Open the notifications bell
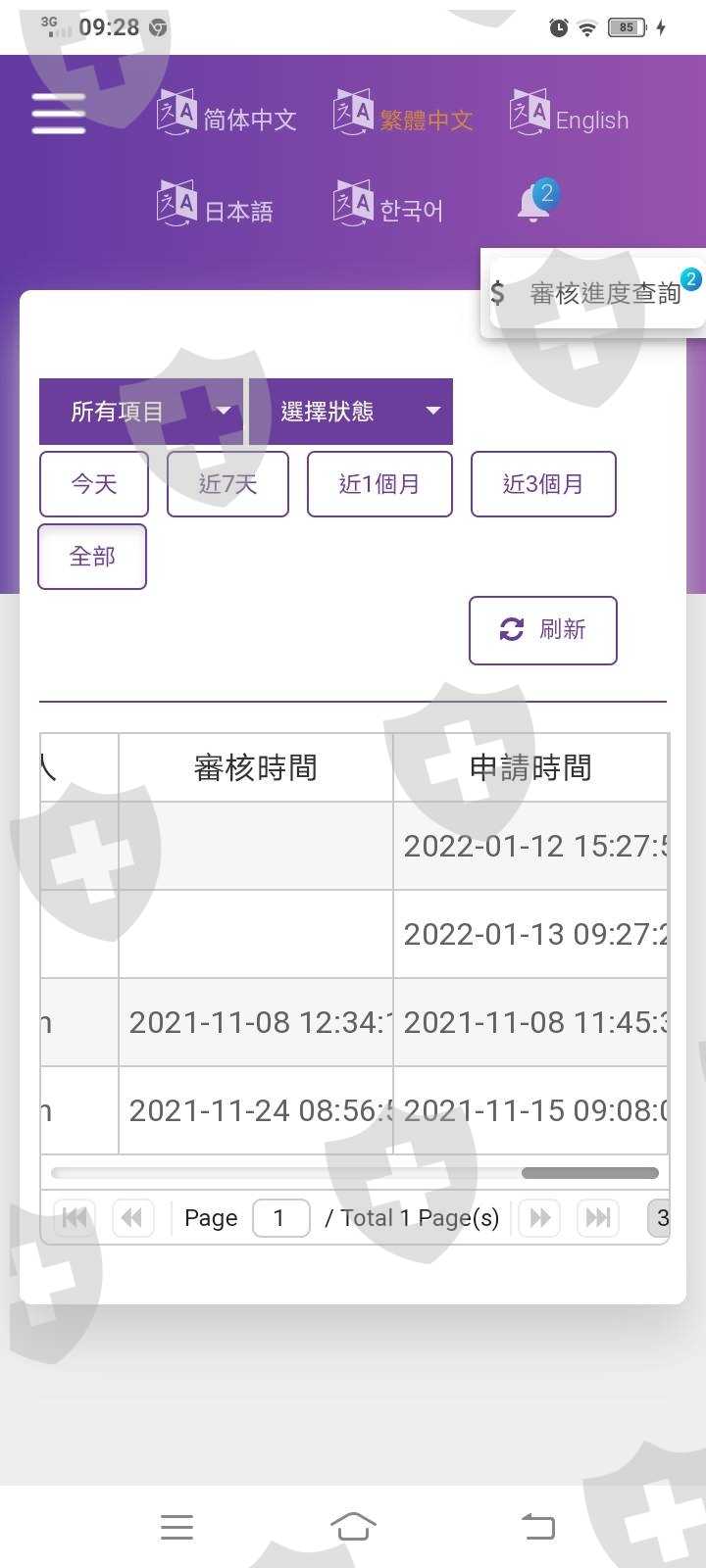 coord(536,202)
